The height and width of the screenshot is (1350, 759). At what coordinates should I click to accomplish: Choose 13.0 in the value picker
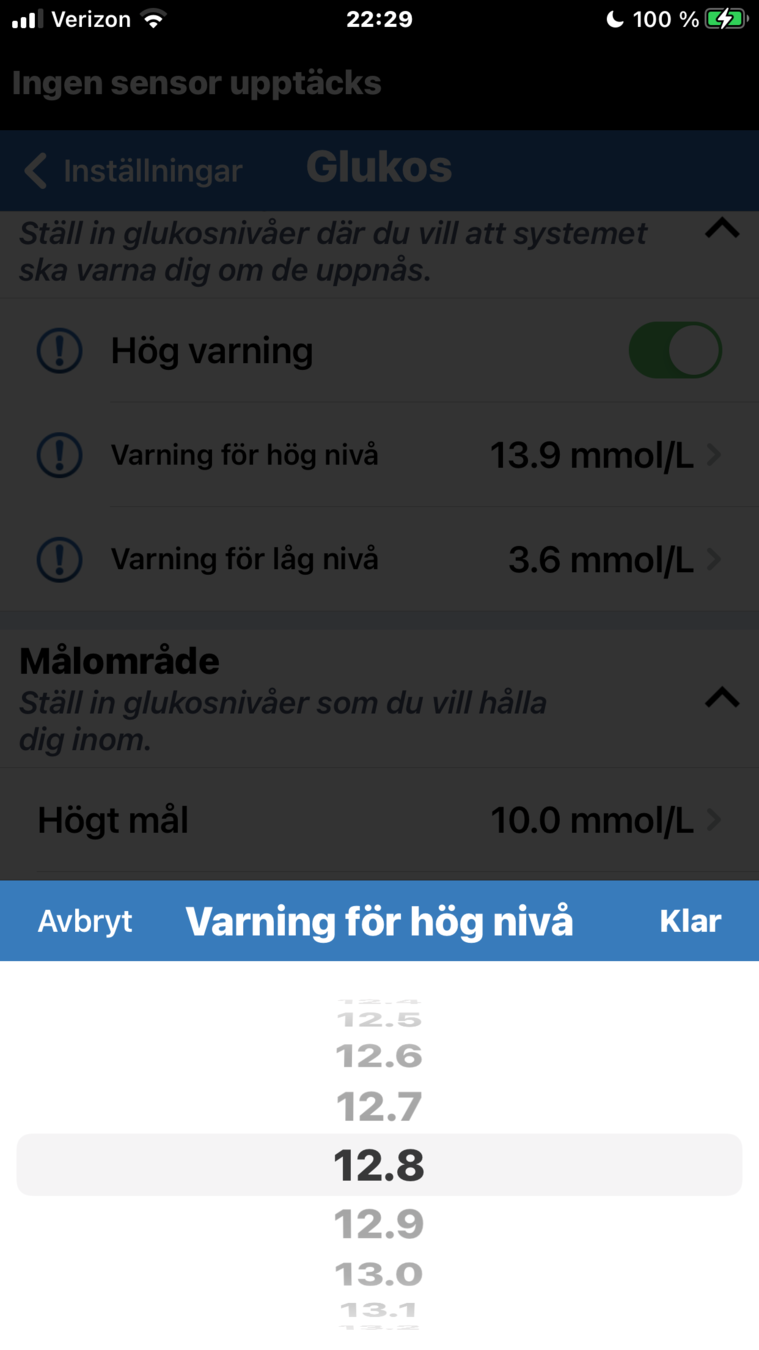[x=379, y=1274]
